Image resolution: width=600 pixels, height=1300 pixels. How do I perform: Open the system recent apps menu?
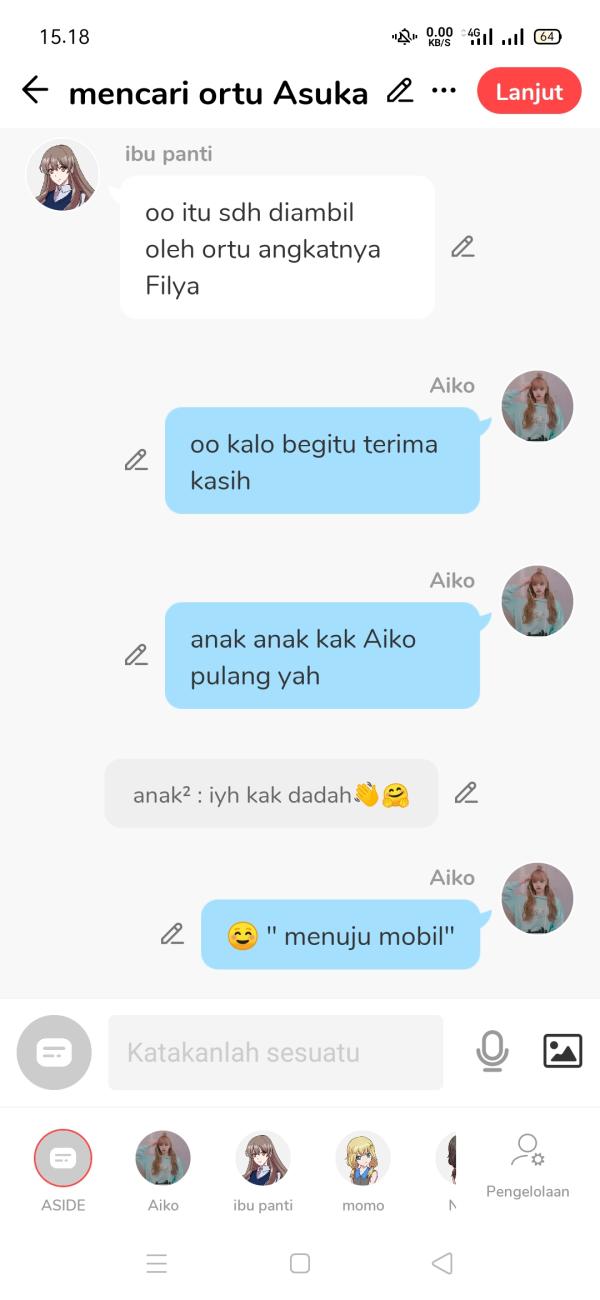pos(157,1263)
